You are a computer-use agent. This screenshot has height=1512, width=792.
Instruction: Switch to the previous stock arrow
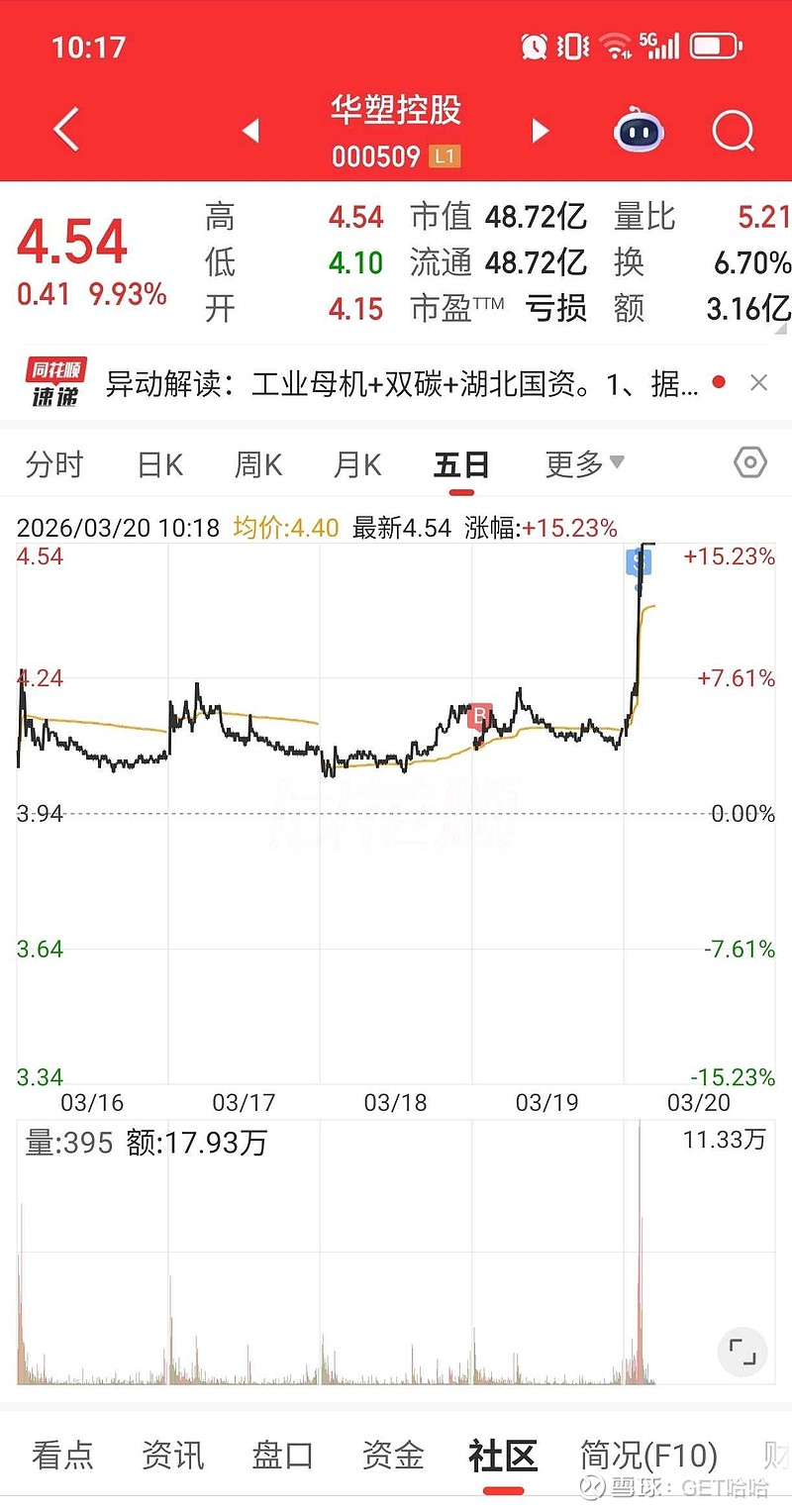point(251,131)
